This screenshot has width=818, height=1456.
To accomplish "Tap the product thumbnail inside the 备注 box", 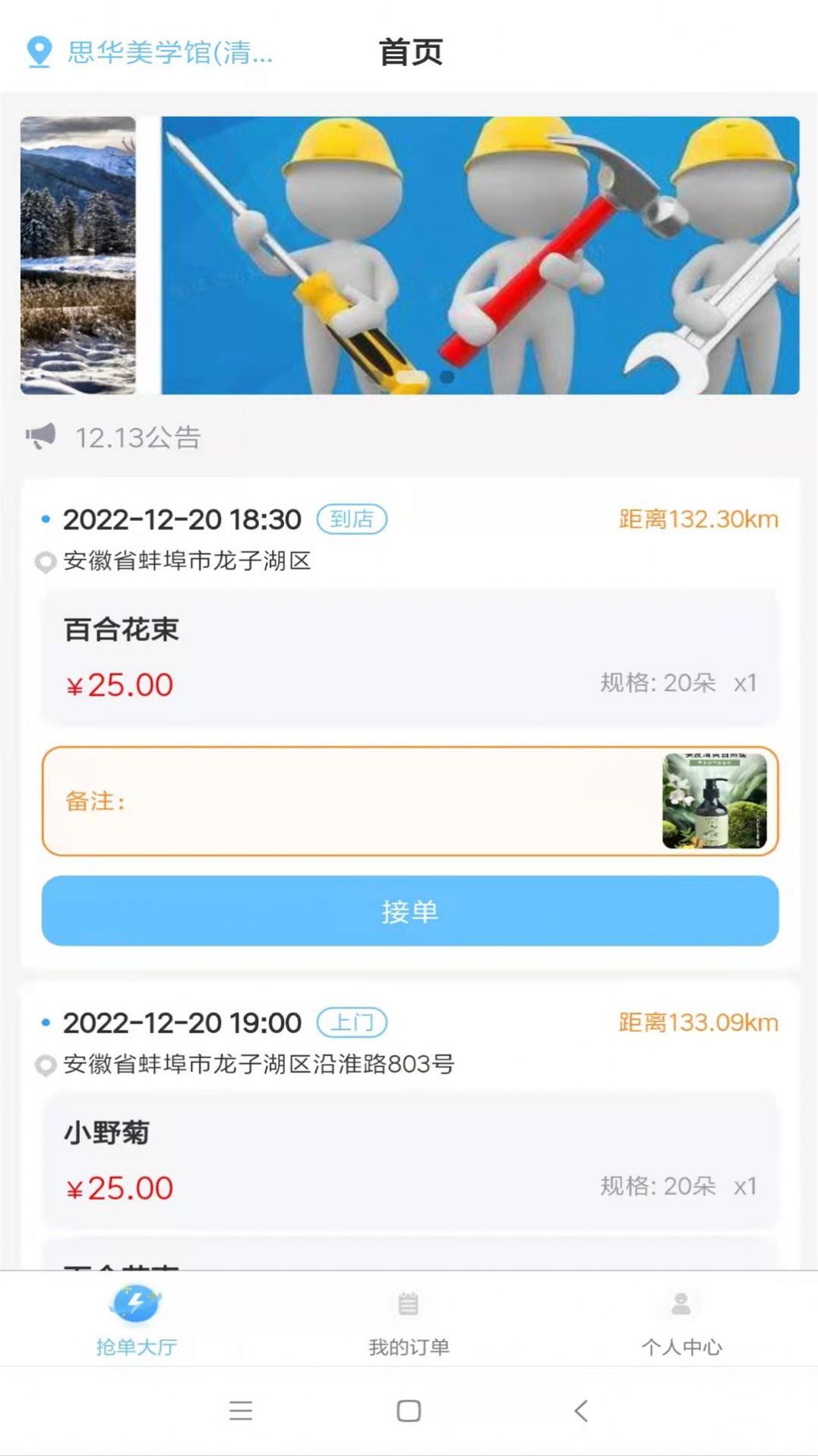I will click(x=715, y=800).
